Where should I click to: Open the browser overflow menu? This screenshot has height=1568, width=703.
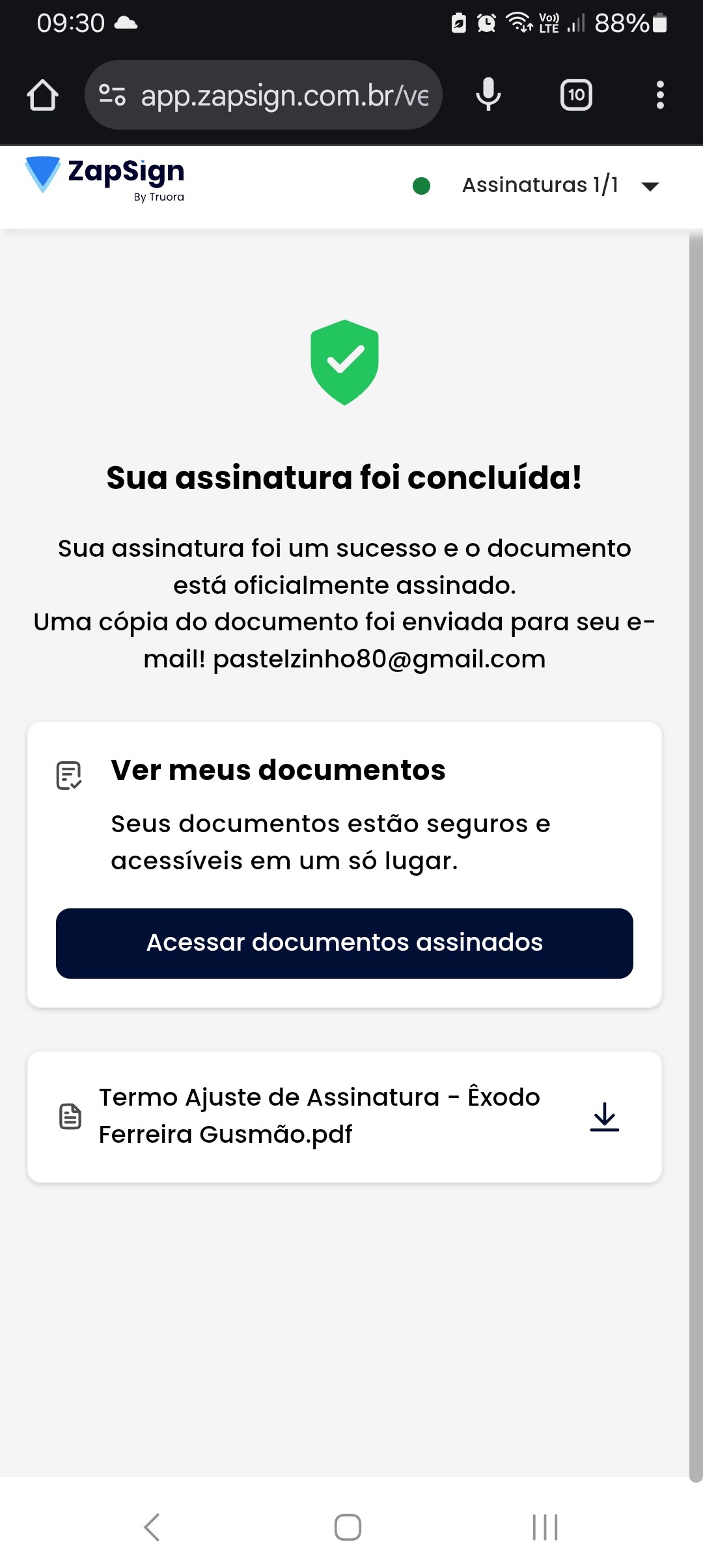(660, 95)
